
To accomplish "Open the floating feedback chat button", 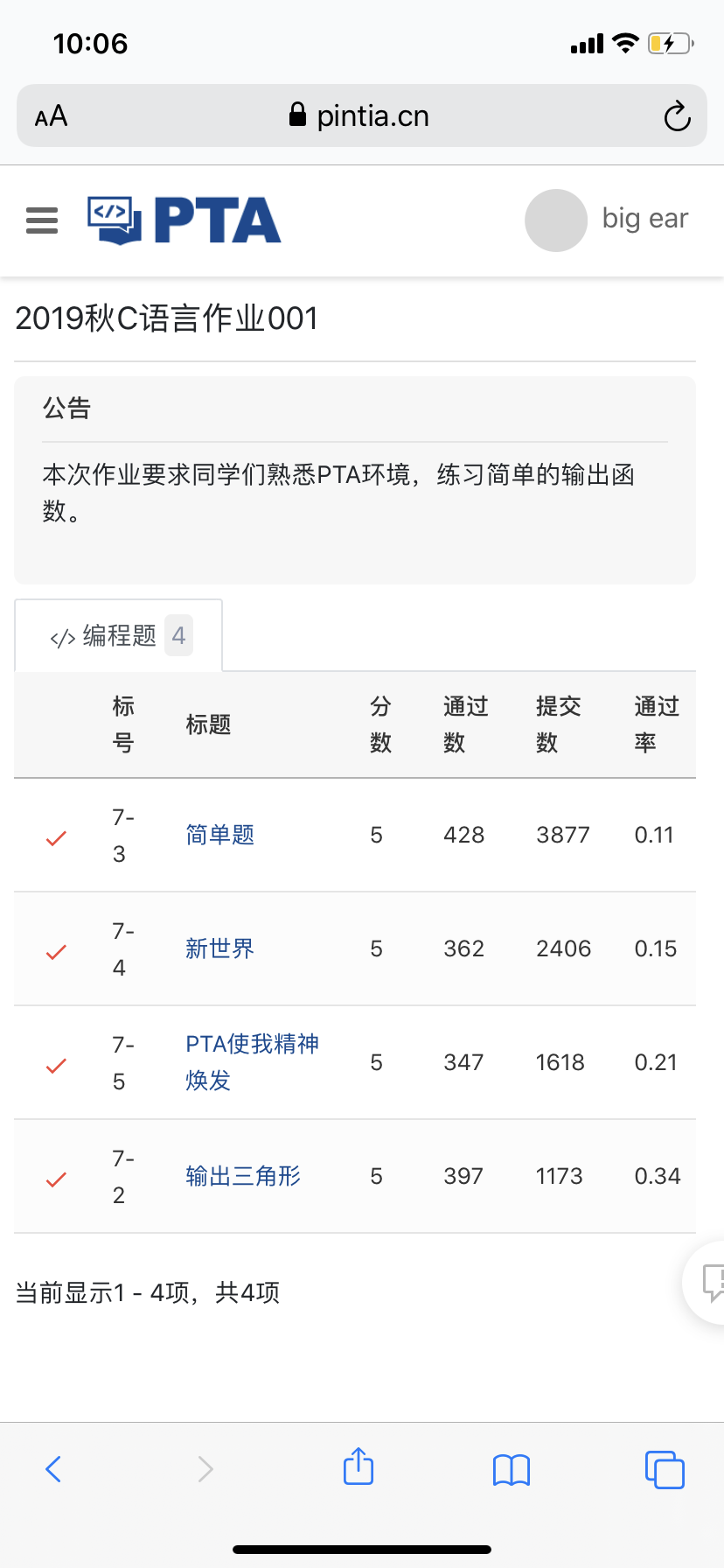I will pos(710,1283).
